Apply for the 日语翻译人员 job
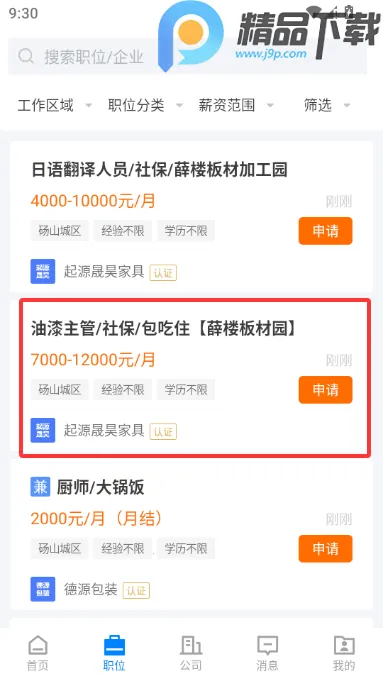The width and height of the screenshot is (383, 681). pyautogui.click(x=325, y=231)
